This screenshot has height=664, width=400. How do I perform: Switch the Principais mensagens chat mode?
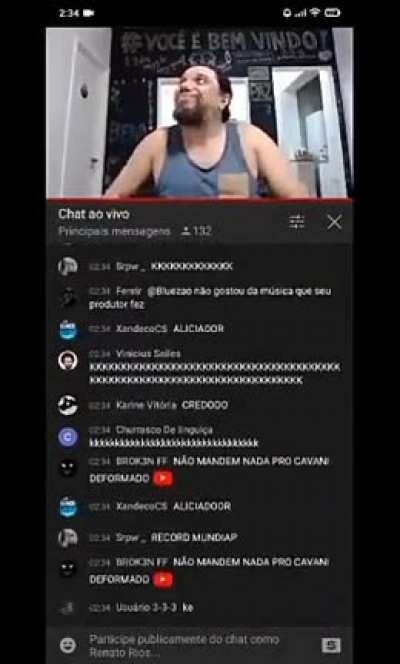114,231
